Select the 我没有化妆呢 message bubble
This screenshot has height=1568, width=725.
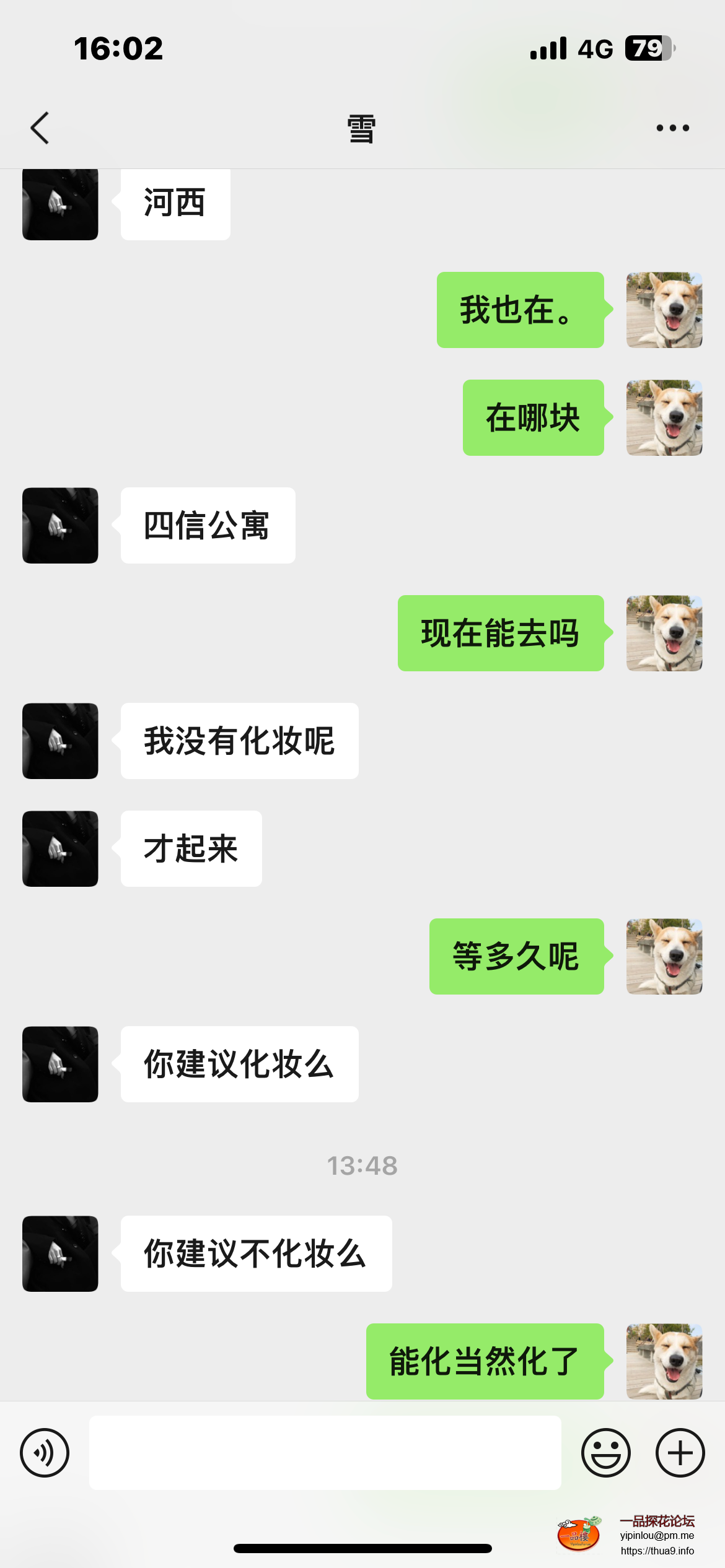point(238,741)
